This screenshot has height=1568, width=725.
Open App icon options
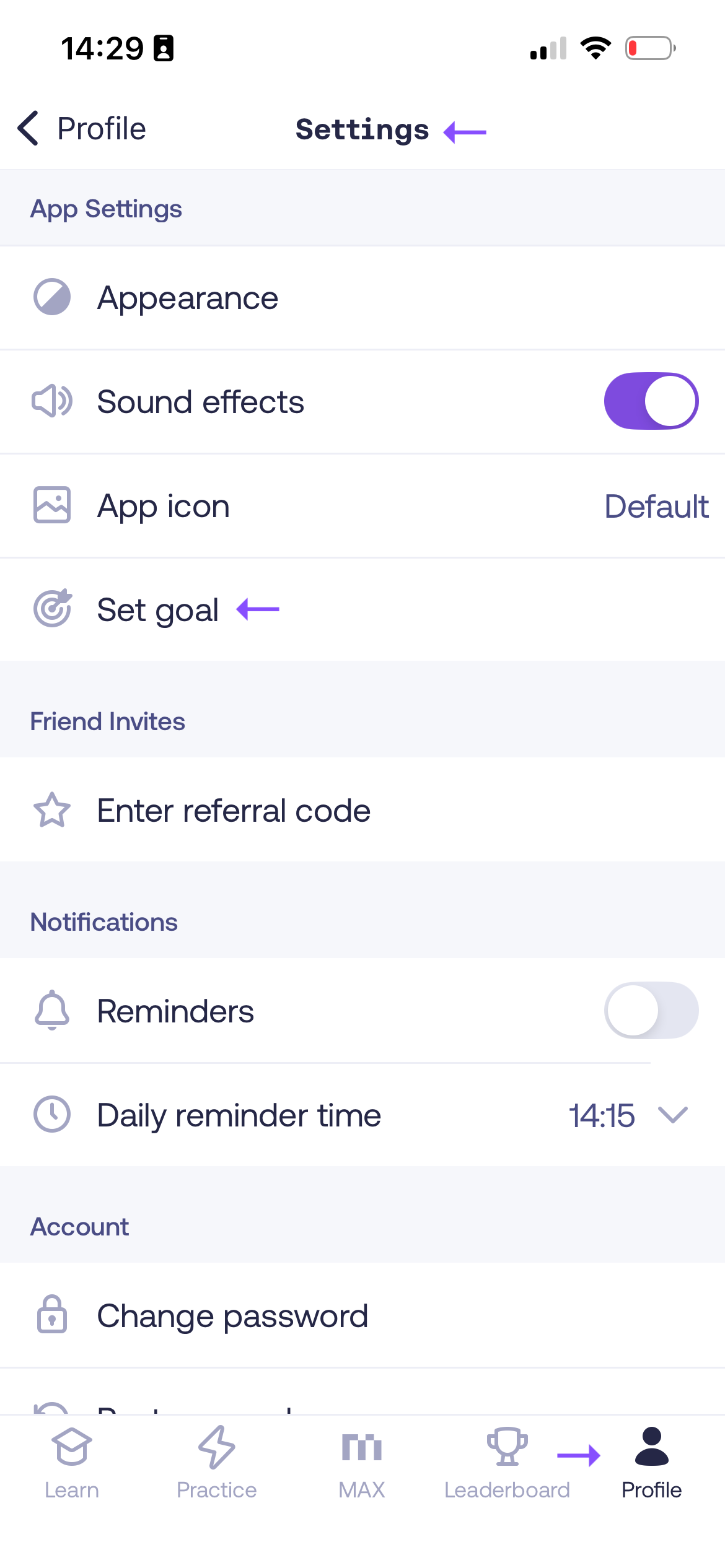tap(362, 506)
